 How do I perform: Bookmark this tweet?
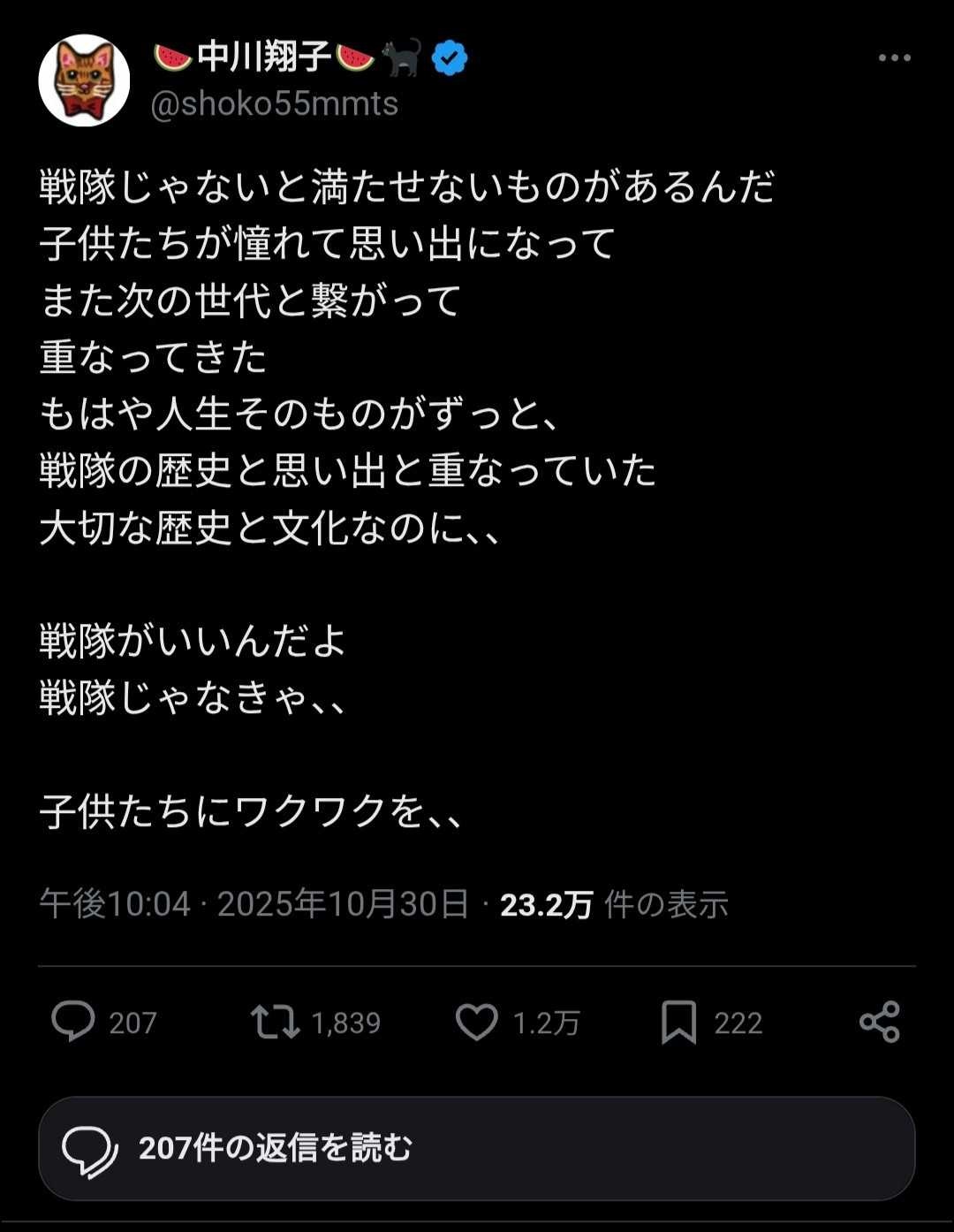point(678,1022)
